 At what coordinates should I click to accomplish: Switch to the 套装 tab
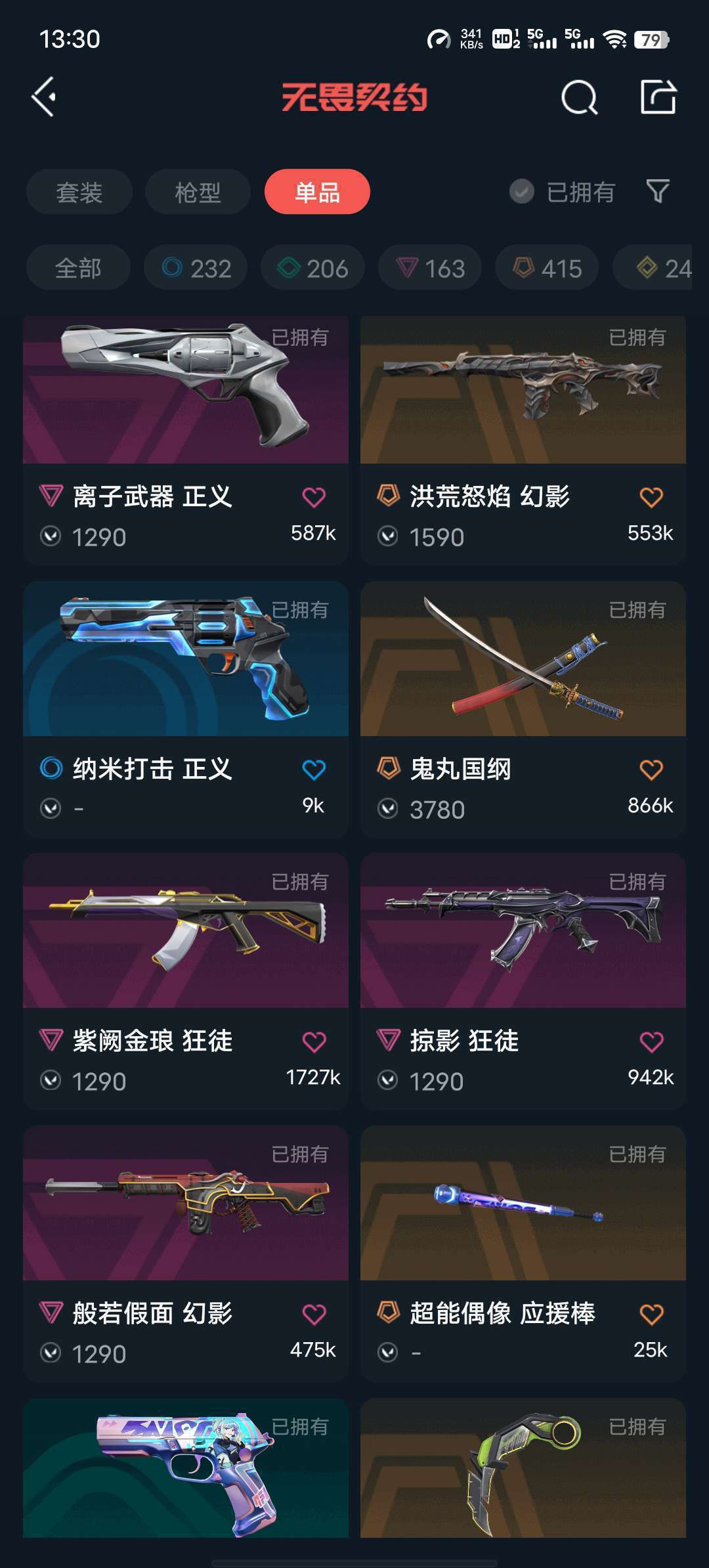79,192
